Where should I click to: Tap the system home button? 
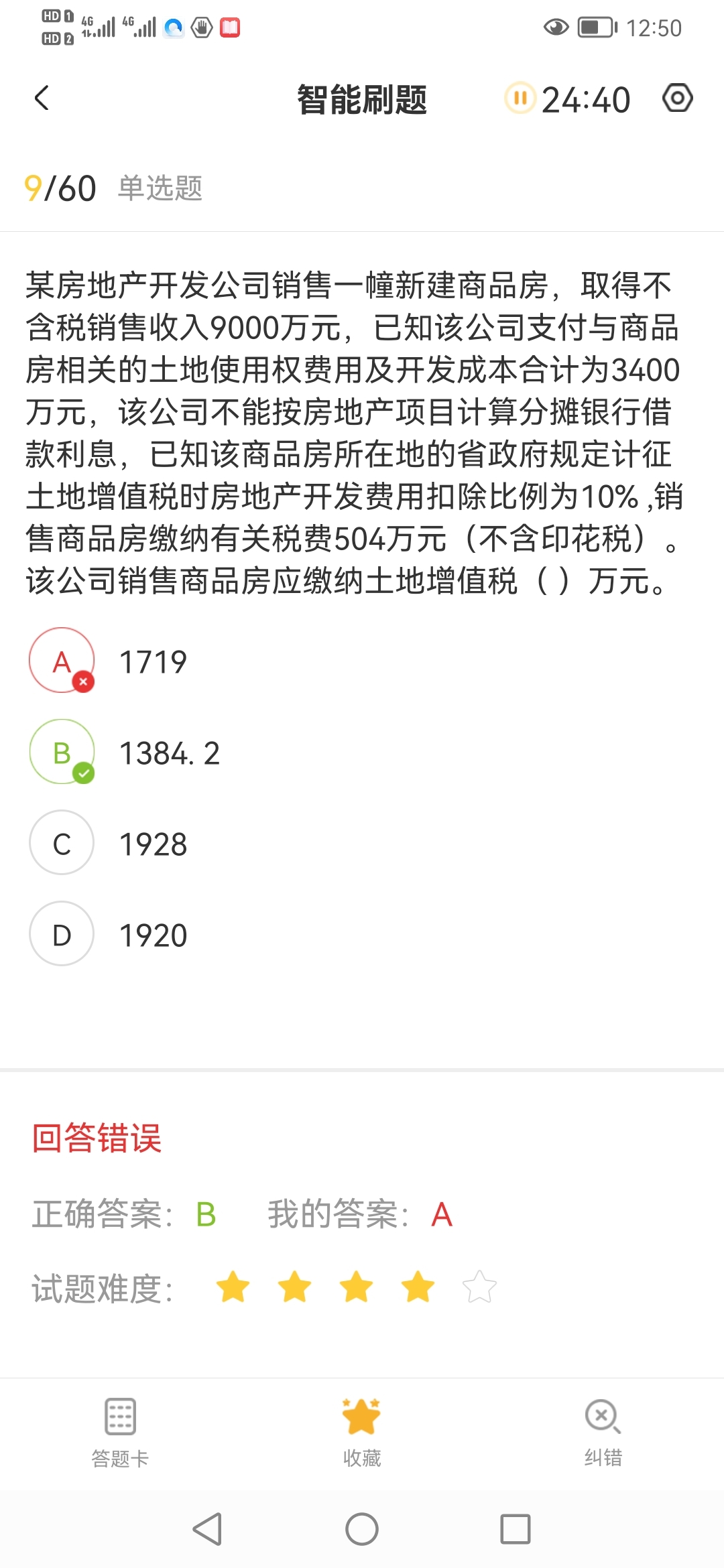coord(362,1529)
